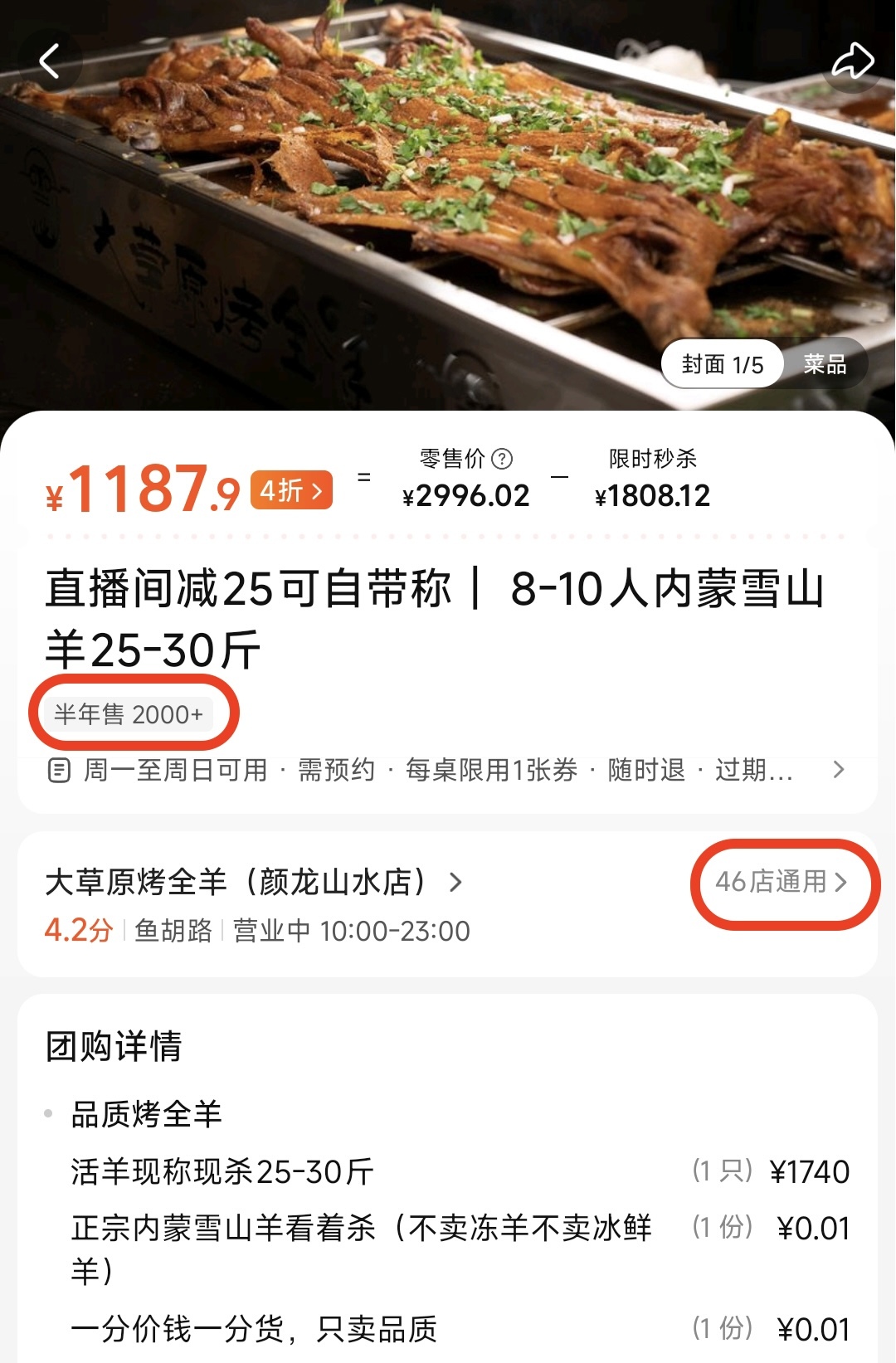Viewport: 896px width, 1363px height.
Task: Switch to the 菜品 photo tab
Action: 824,364
